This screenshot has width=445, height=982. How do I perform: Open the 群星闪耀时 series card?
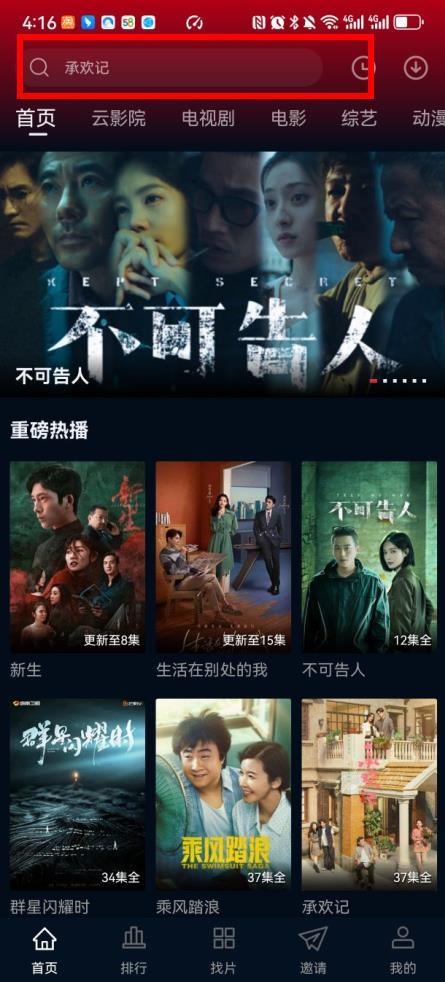coord(78,807)
